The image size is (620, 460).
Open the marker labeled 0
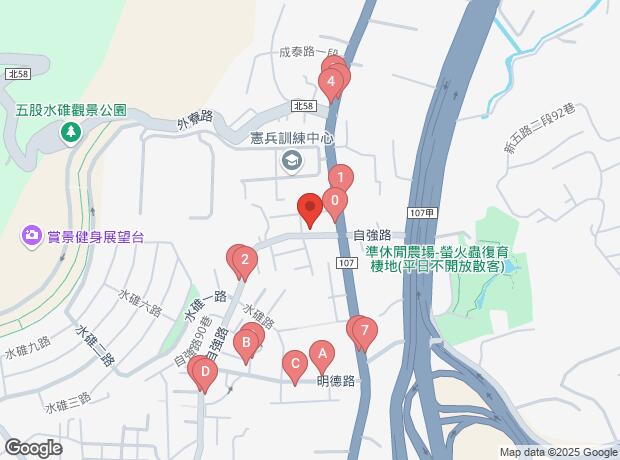(x=335, y=200)
